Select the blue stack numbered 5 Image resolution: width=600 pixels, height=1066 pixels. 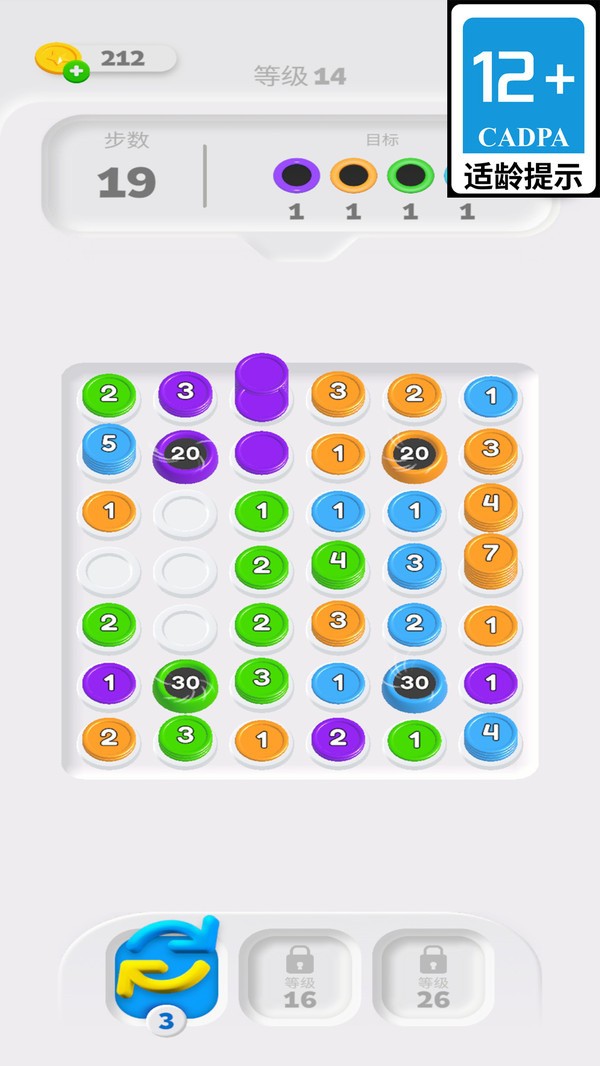(109, 445)
